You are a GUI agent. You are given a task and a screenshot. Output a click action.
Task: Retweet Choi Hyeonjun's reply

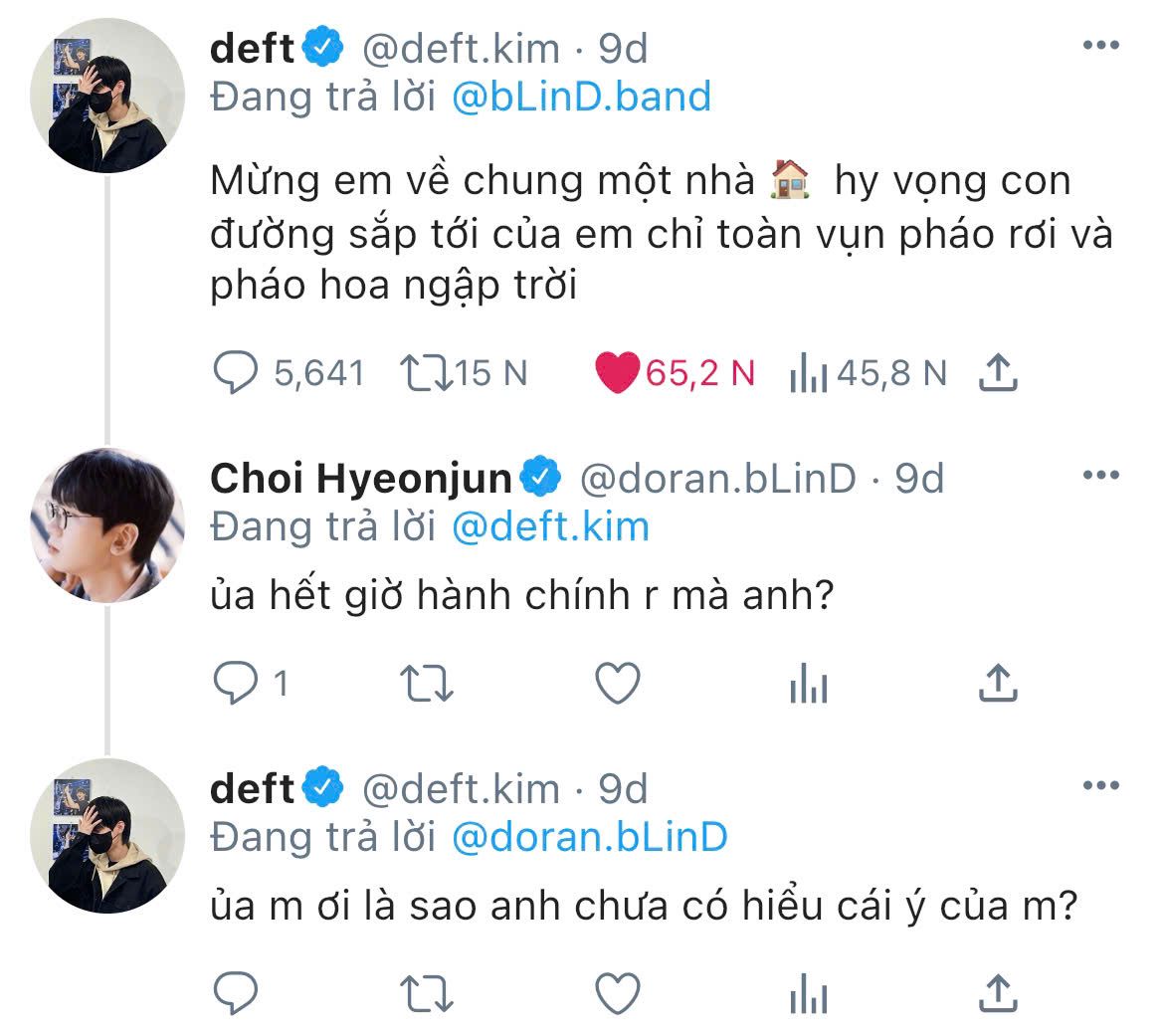pyautogui.click(x=426, y=684)
